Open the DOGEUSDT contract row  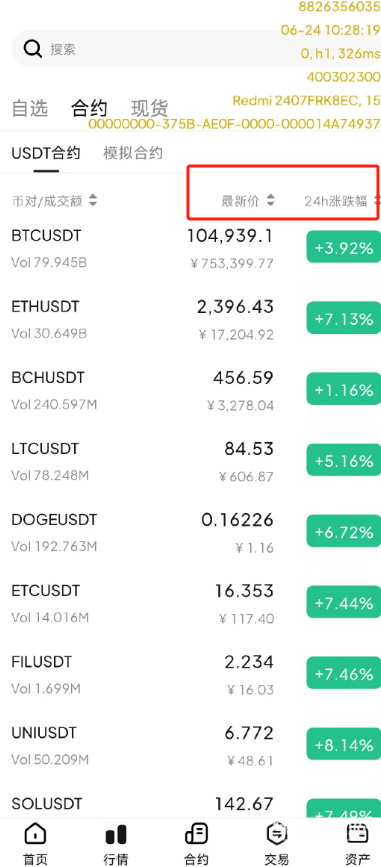(x=190, y=532)
